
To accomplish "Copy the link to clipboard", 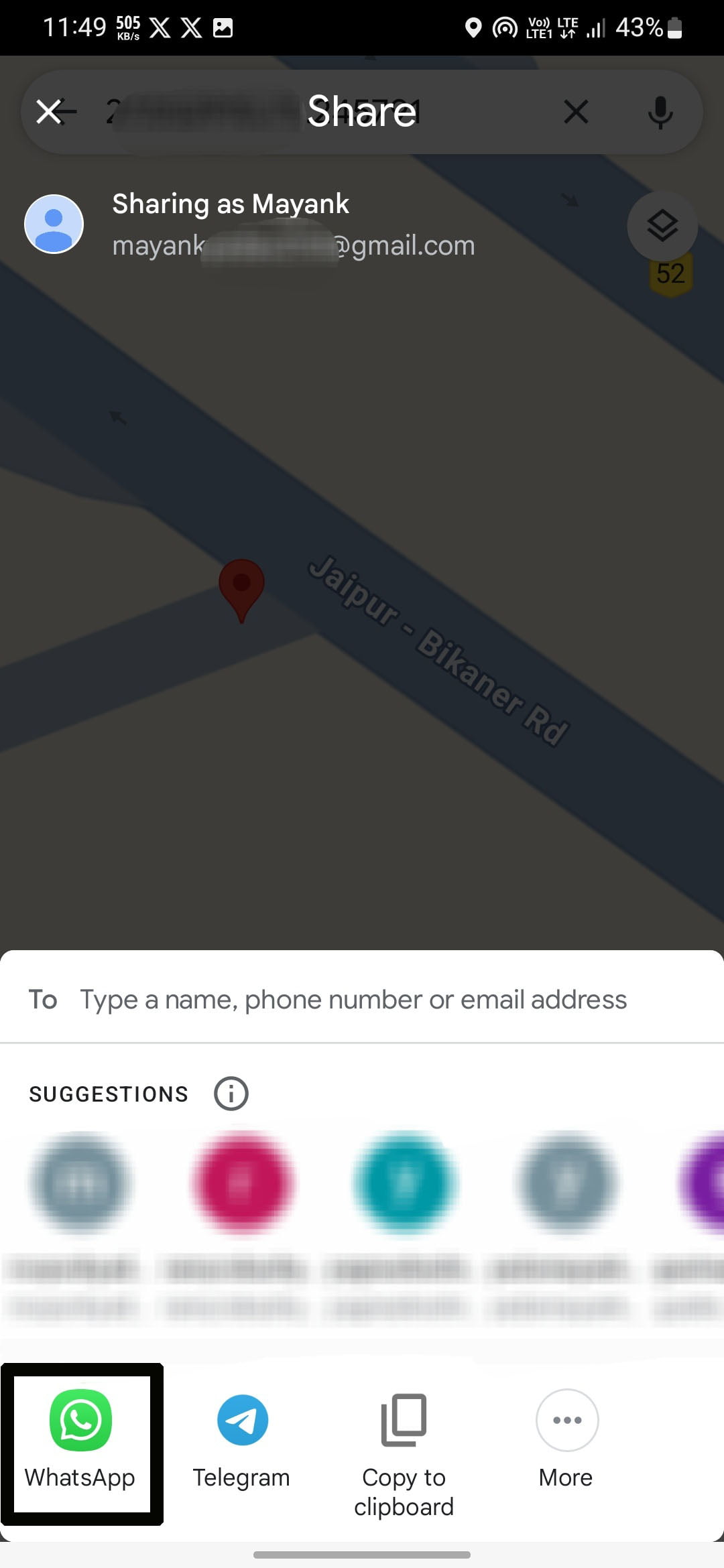I will pyautogui.click(x=404, y=1455).
